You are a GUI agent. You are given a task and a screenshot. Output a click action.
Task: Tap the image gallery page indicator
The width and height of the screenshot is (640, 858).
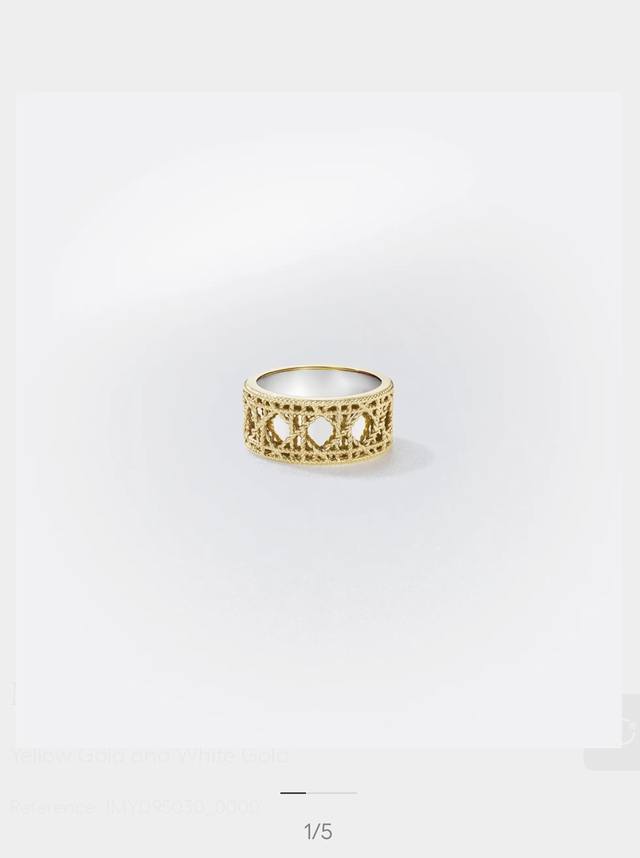coord(318,793)
